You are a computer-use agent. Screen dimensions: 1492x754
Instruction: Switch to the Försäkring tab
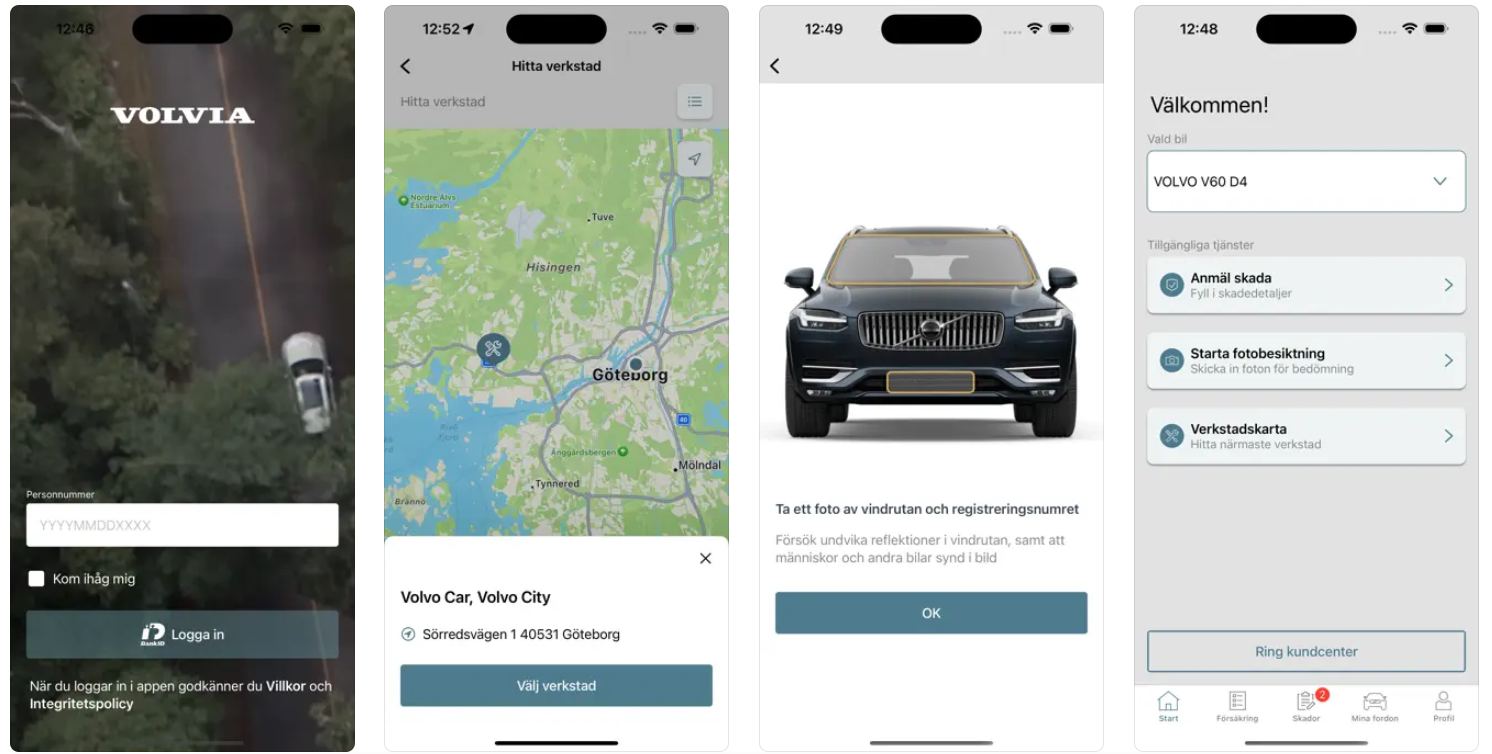pyautogui.click(x=1237, y=706)
